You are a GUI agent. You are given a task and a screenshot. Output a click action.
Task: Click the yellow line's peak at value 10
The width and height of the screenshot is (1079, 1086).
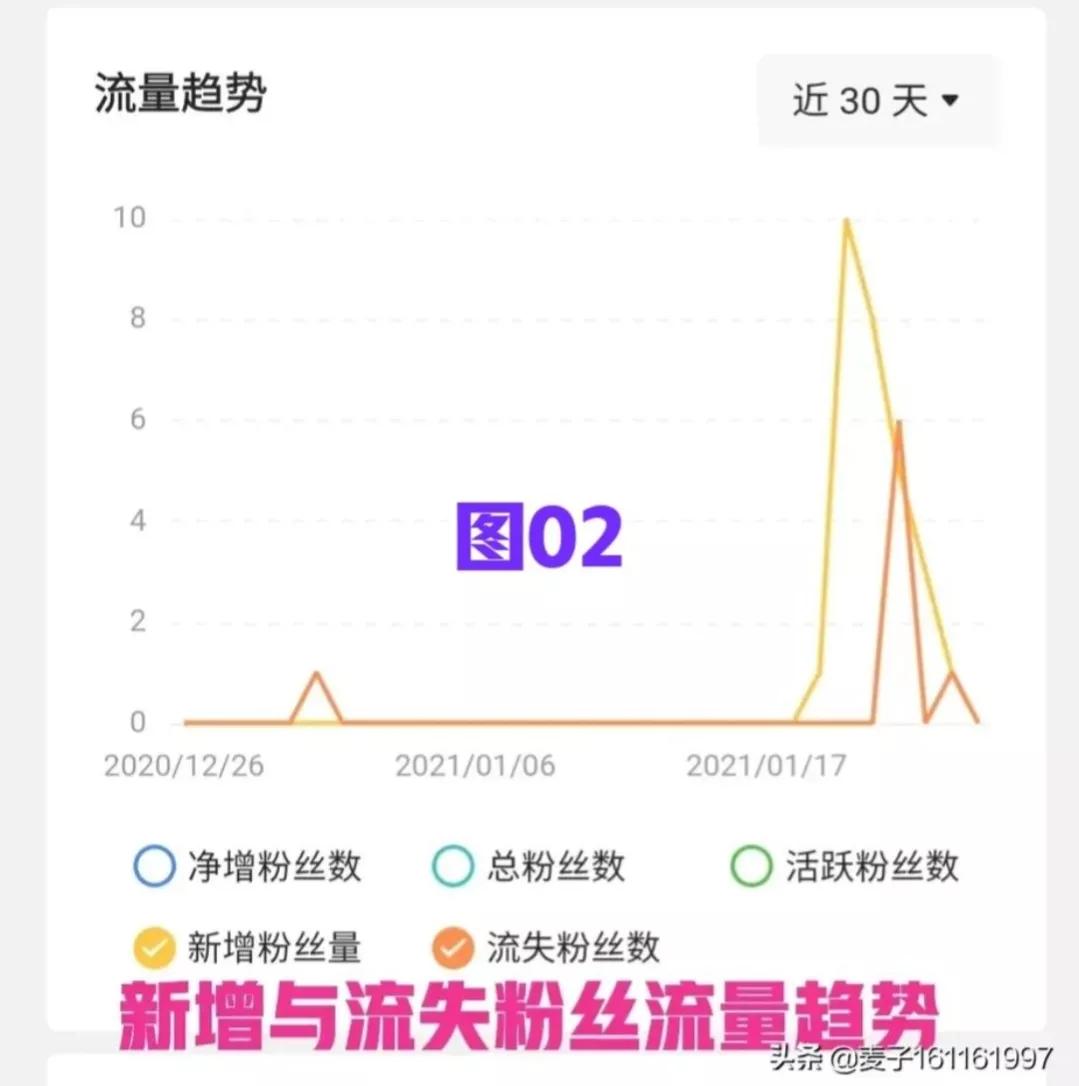tap(847, 220)
